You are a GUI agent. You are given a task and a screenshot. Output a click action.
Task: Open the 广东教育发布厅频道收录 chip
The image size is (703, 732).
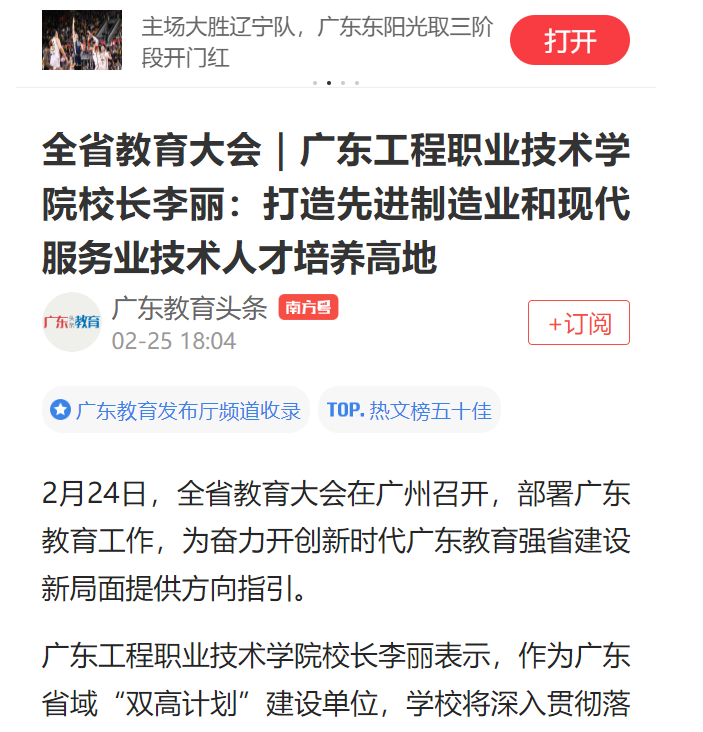point(176,410)
